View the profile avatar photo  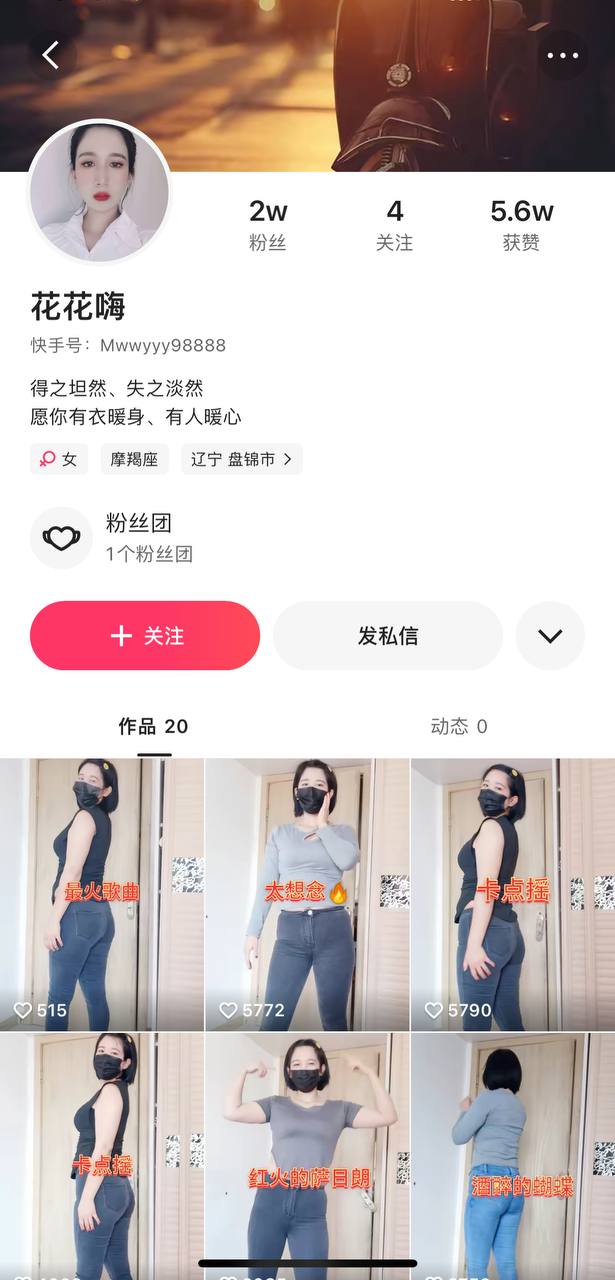tap(99, 193)
